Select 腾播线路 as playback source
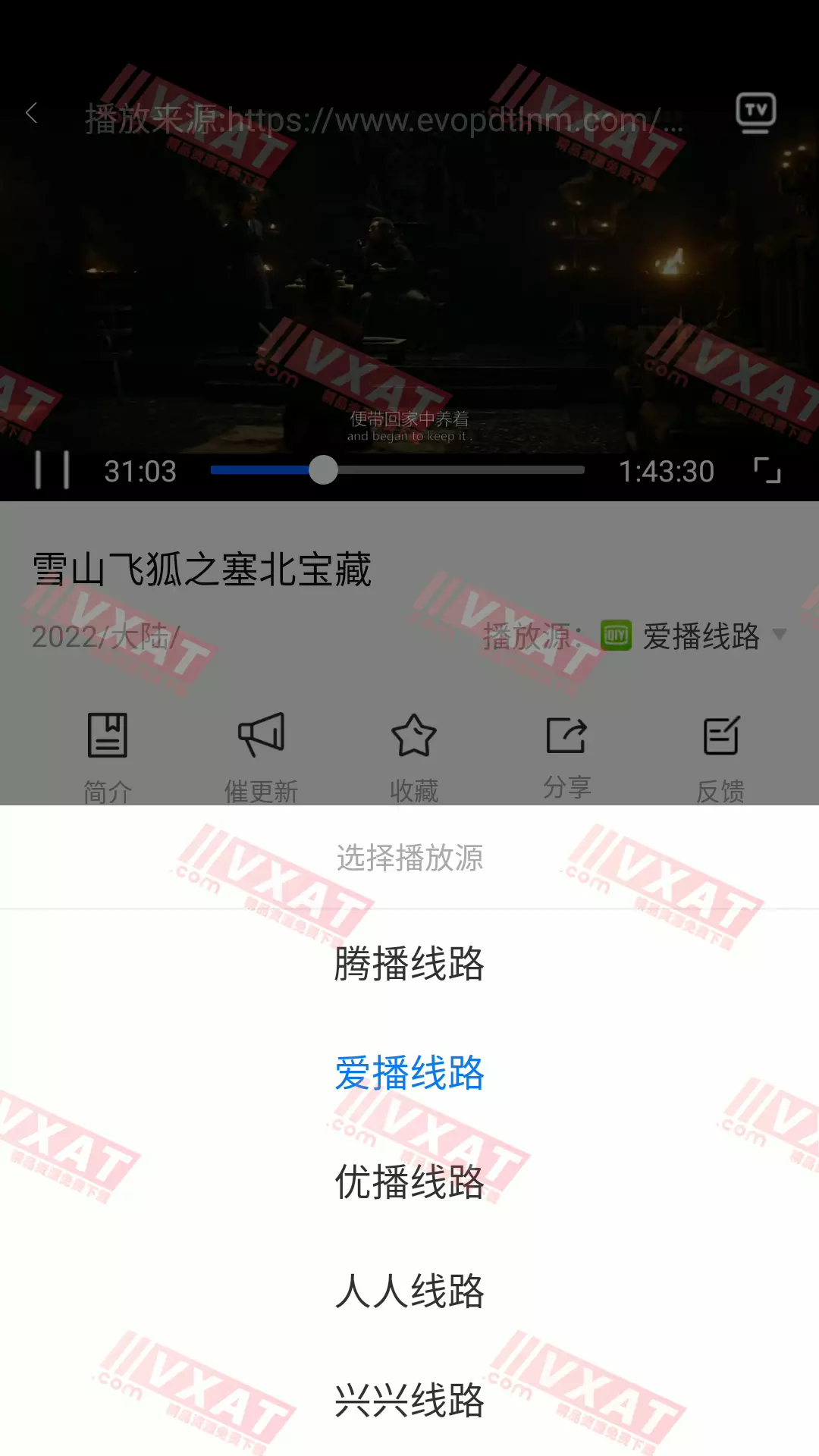819x1456 pixels. 409,964
